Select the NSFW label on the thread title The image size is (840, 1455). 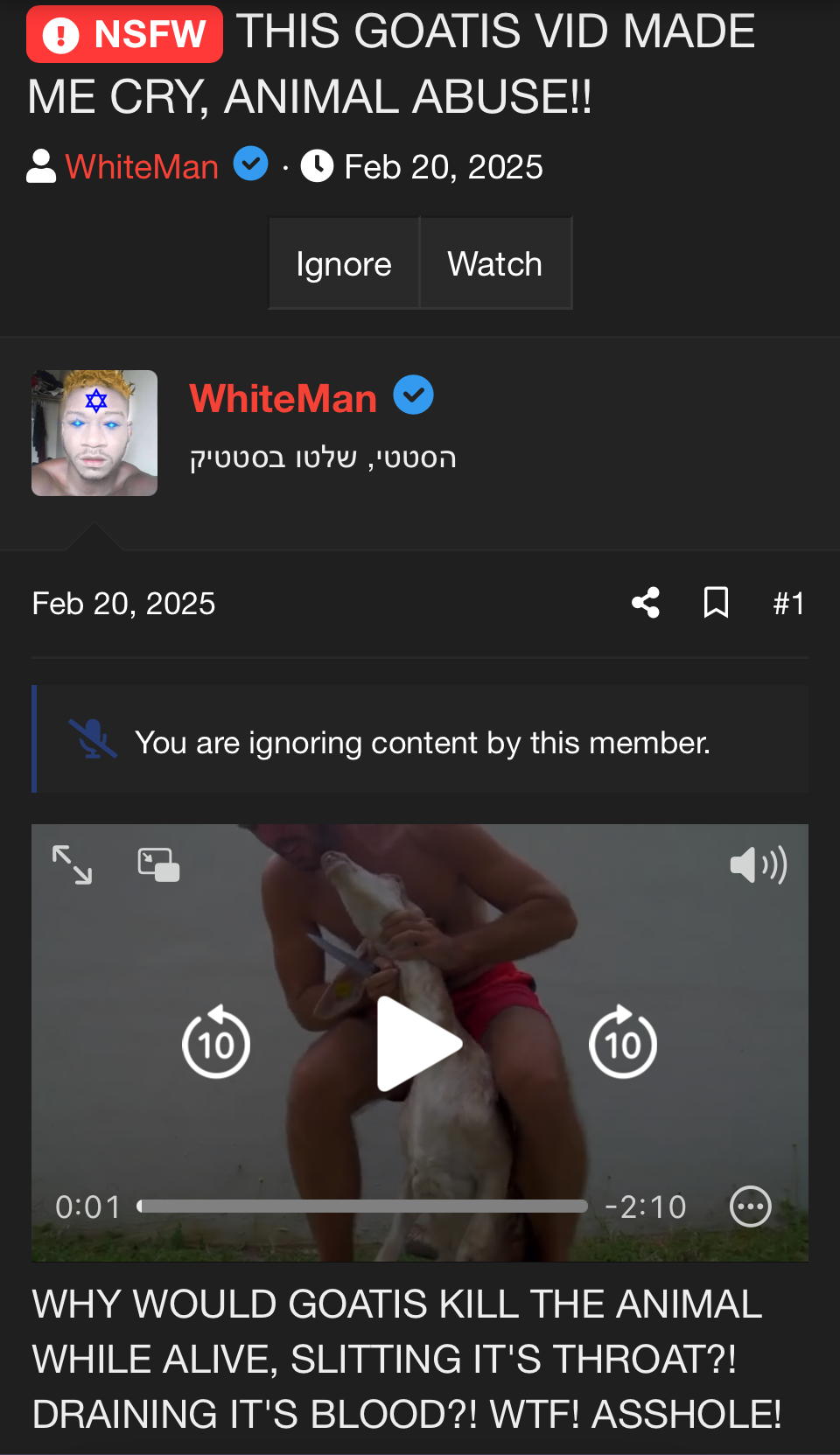(123, 32)
